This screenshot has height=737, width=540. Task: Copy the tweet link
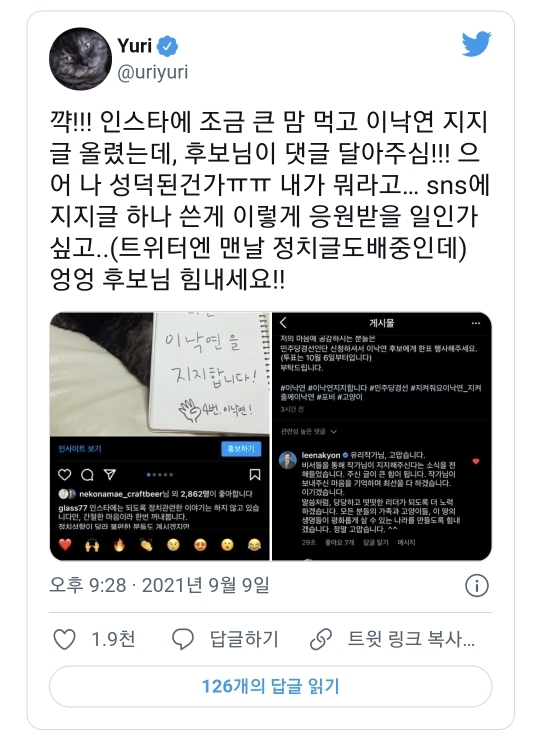[x=393, y=640]
